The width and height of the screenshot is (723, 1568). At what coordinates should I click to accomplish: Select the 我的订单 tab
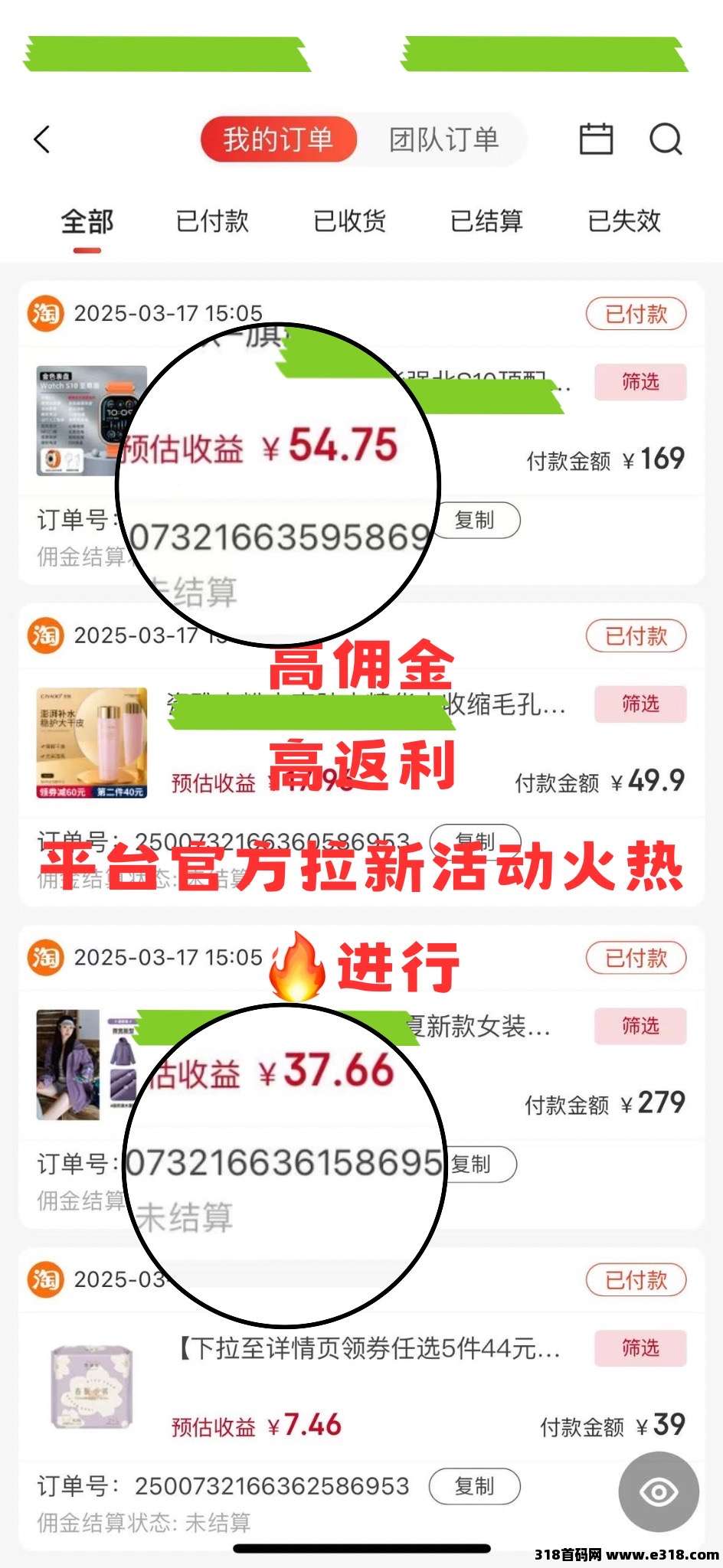277,139
